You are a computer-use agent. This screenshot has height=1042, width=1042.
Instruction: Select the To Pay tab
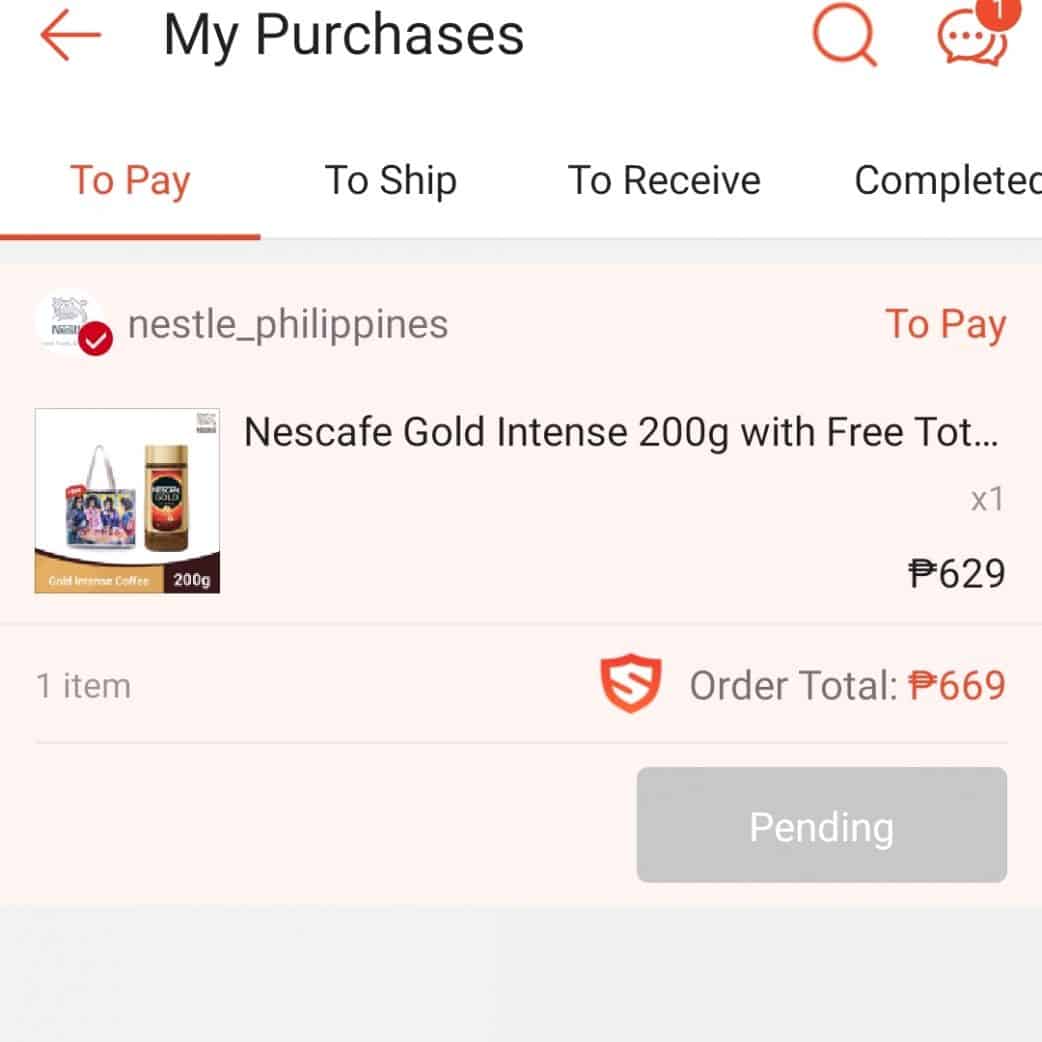tap(130, 181)
